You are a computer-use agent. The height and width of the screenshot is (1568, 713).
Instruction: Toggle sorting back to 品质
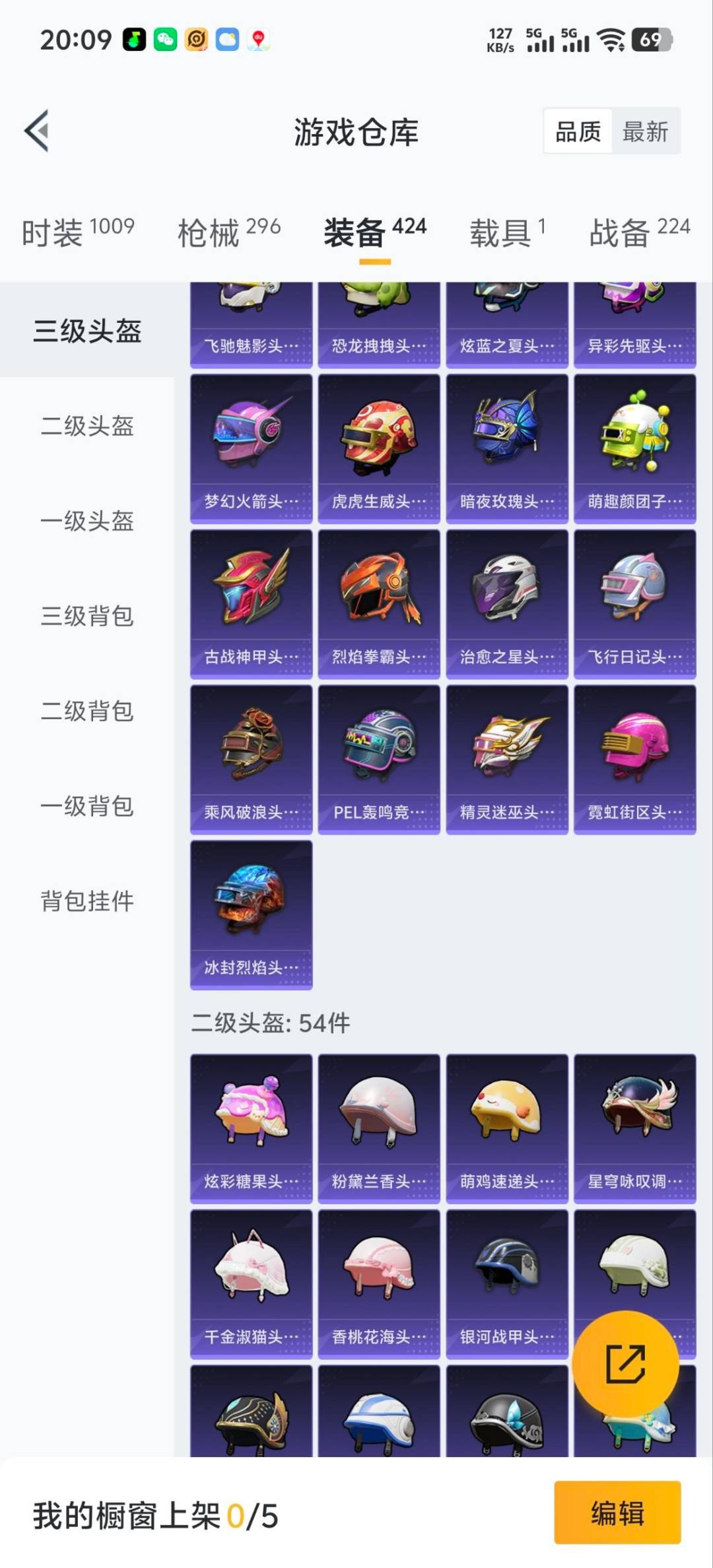click(577, 131)
